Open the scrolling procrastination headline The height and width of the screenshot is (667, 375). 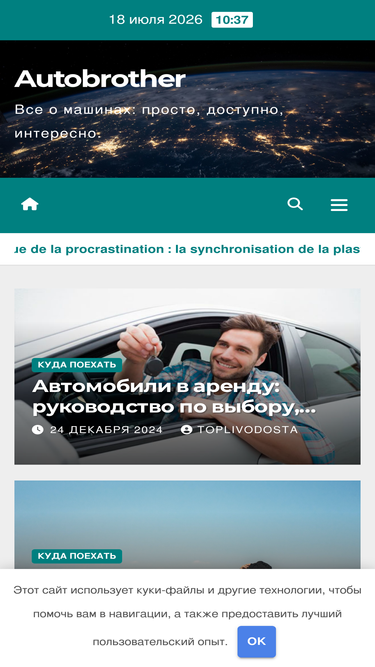187,249
